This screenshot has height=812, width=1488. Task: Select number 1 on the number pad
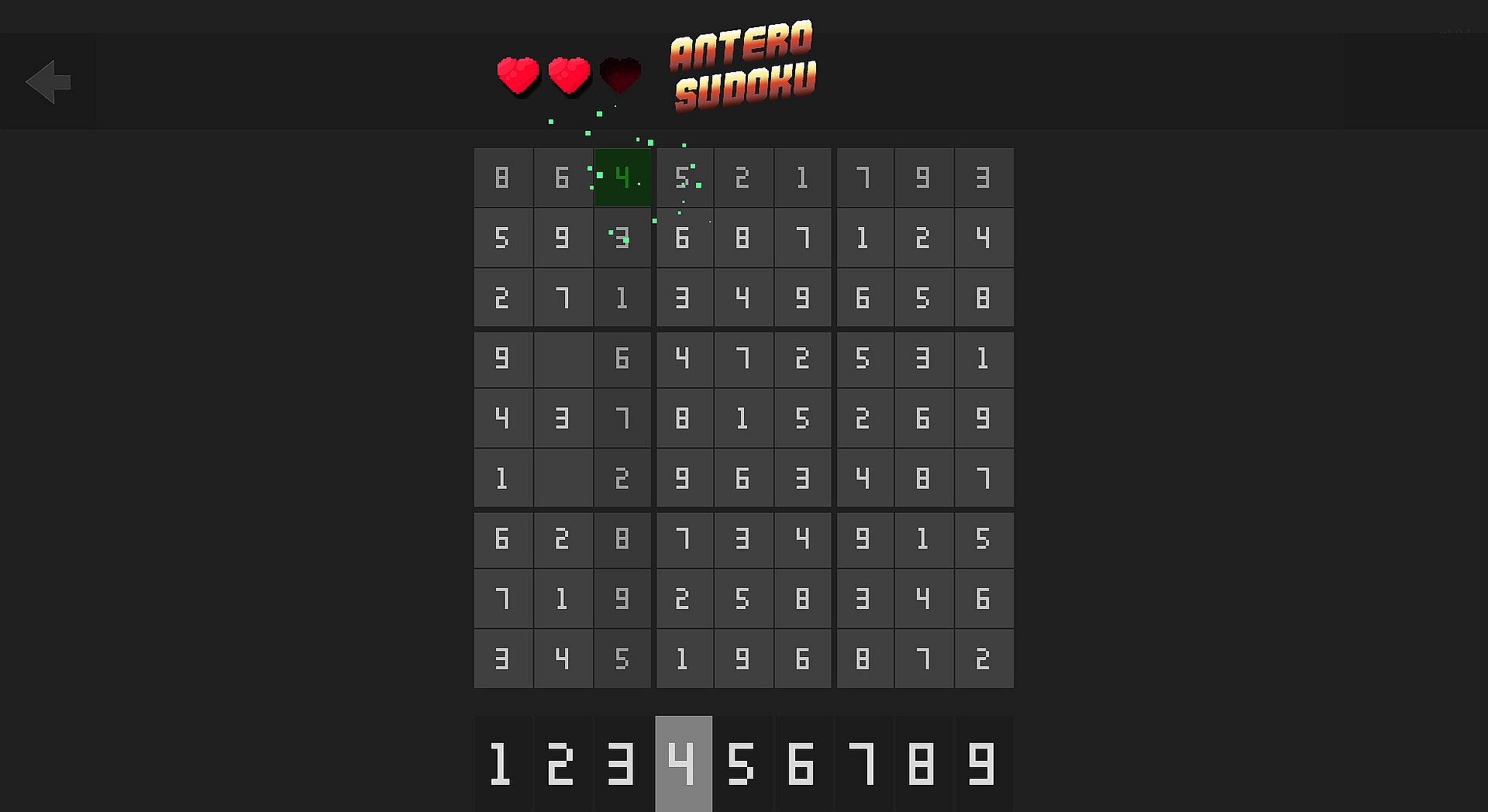click(x=502, y=763)
